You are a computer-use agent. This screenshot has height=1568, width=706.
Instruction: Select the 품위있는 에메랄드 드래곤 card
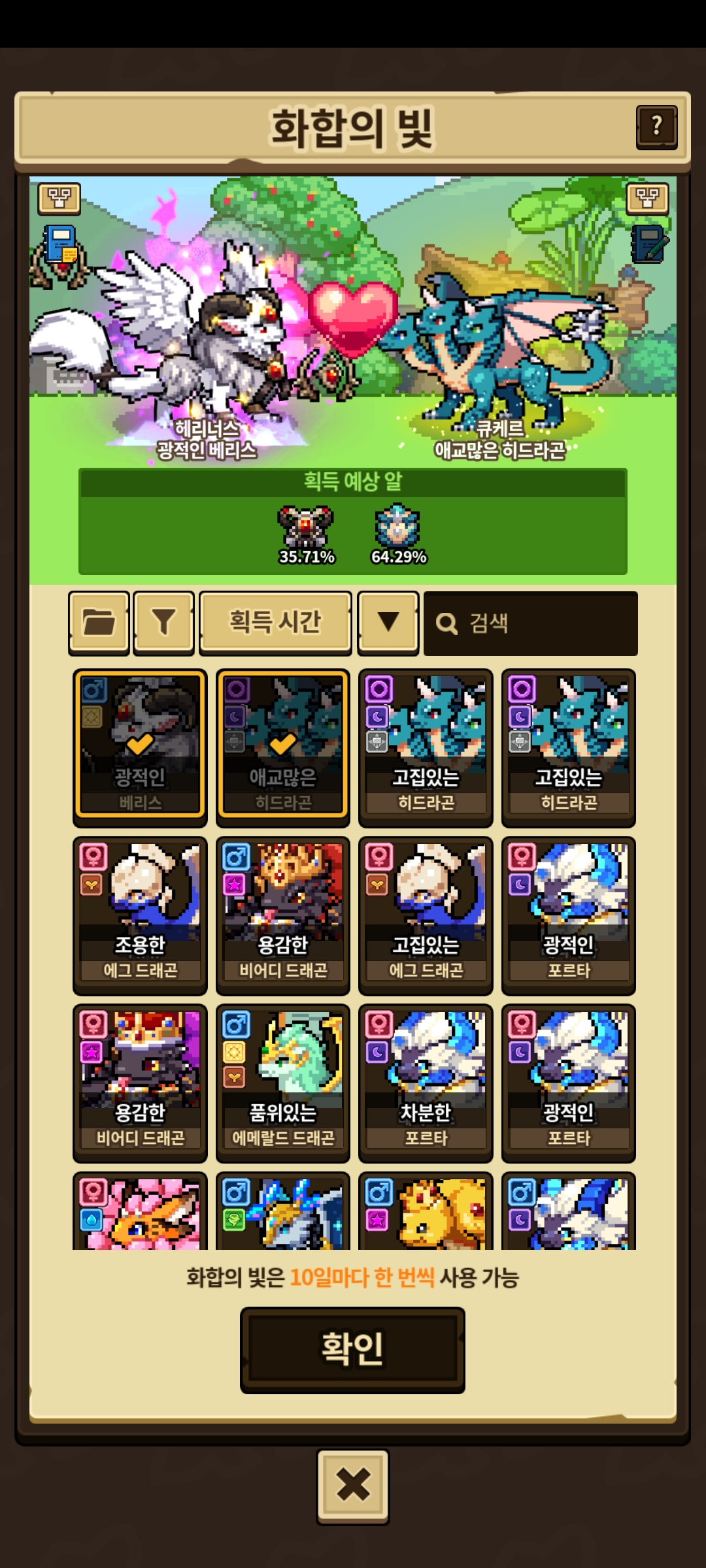coord(282,1083)
